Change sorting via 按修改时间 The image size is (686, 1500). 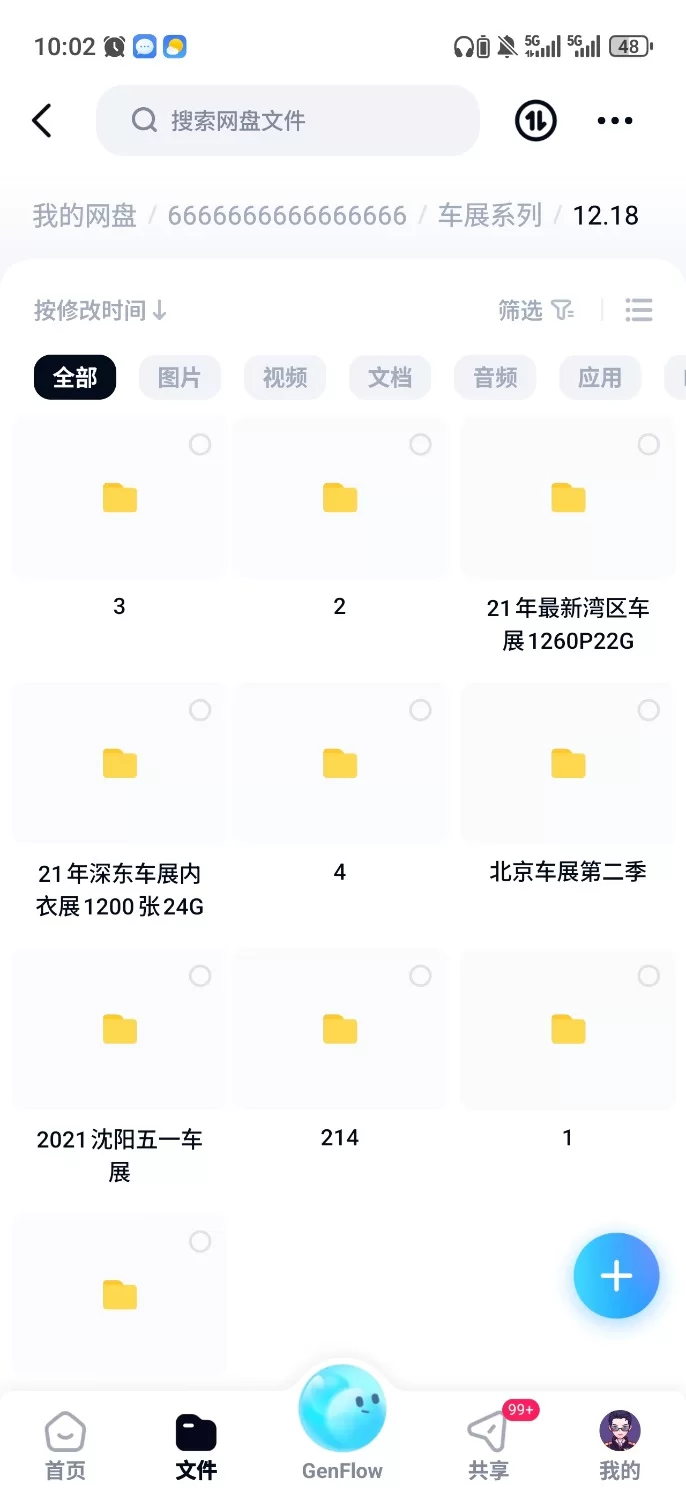(x=100, y=310)
